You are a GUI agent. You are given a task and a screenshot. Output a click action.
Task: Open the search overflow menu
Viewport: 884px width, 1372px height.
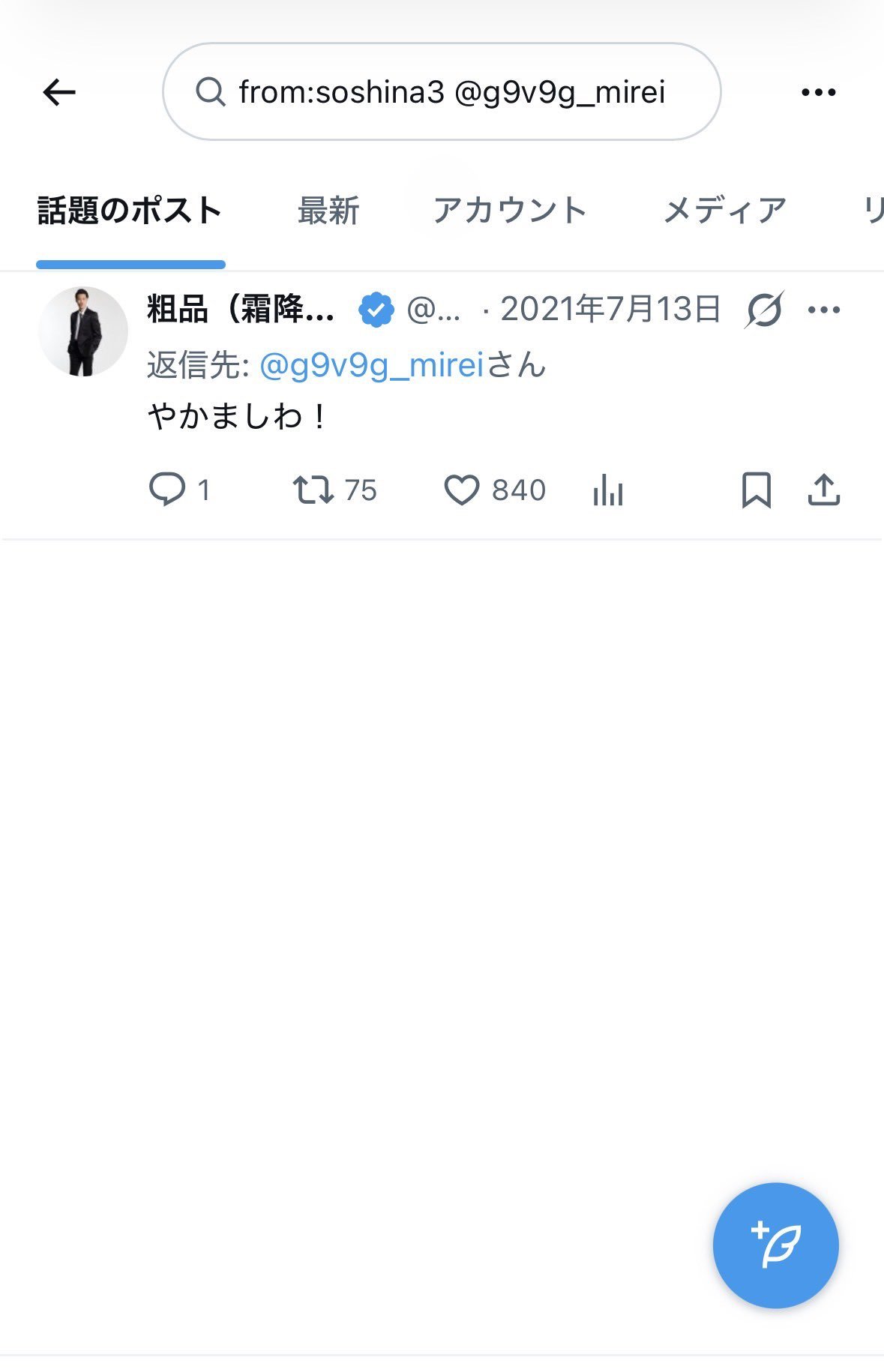coord(818,92)
